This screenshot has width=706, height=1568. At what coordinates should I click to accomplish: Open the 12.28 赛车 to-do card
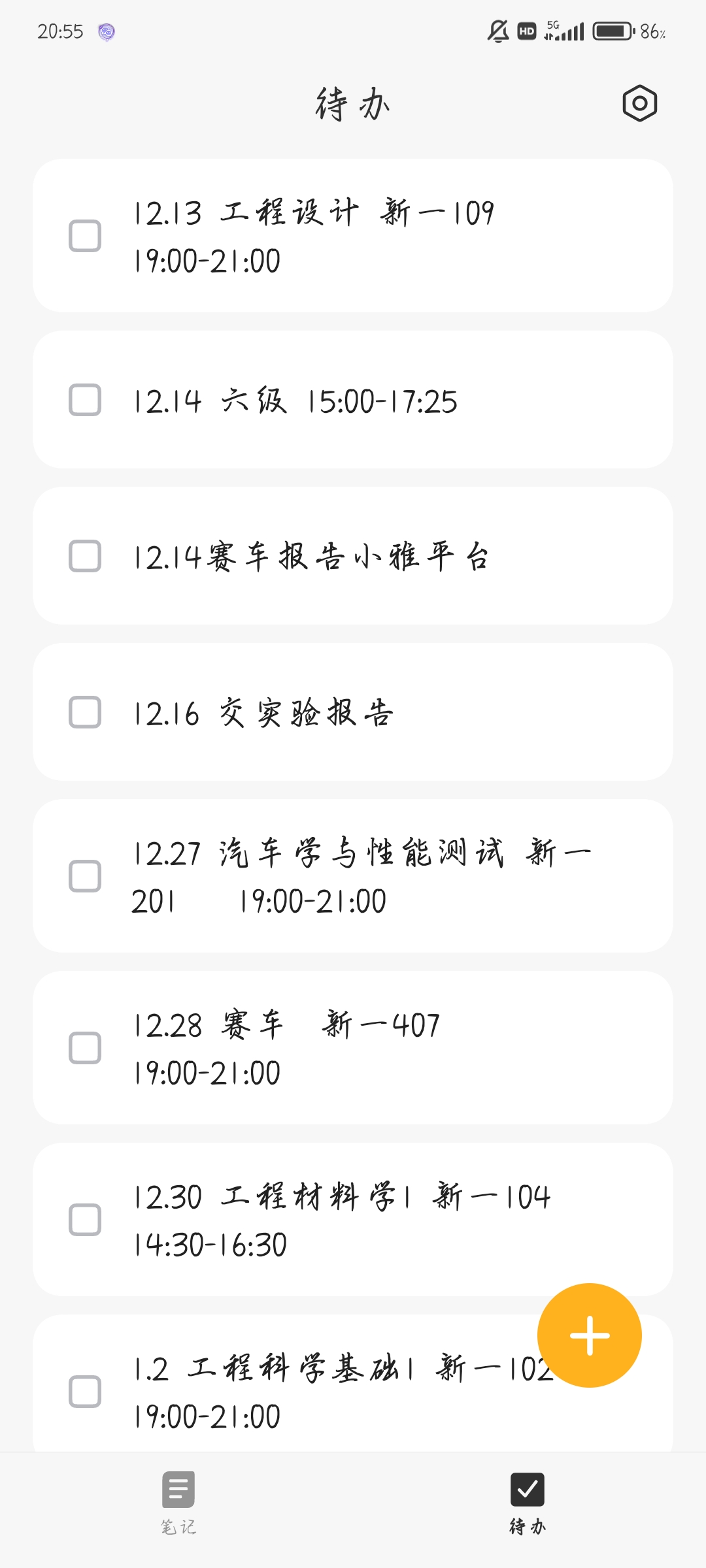coord(353,1048)
